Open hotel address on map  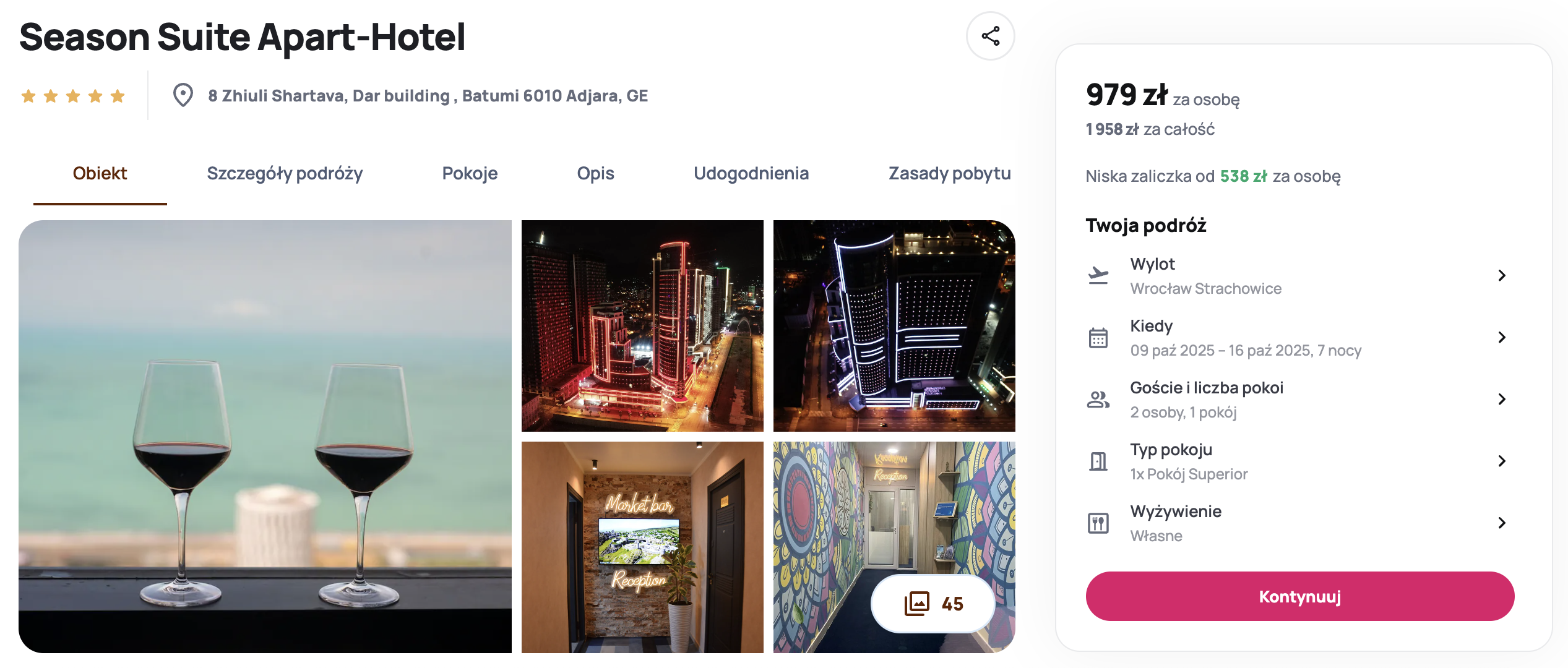[x=427, y=96]
